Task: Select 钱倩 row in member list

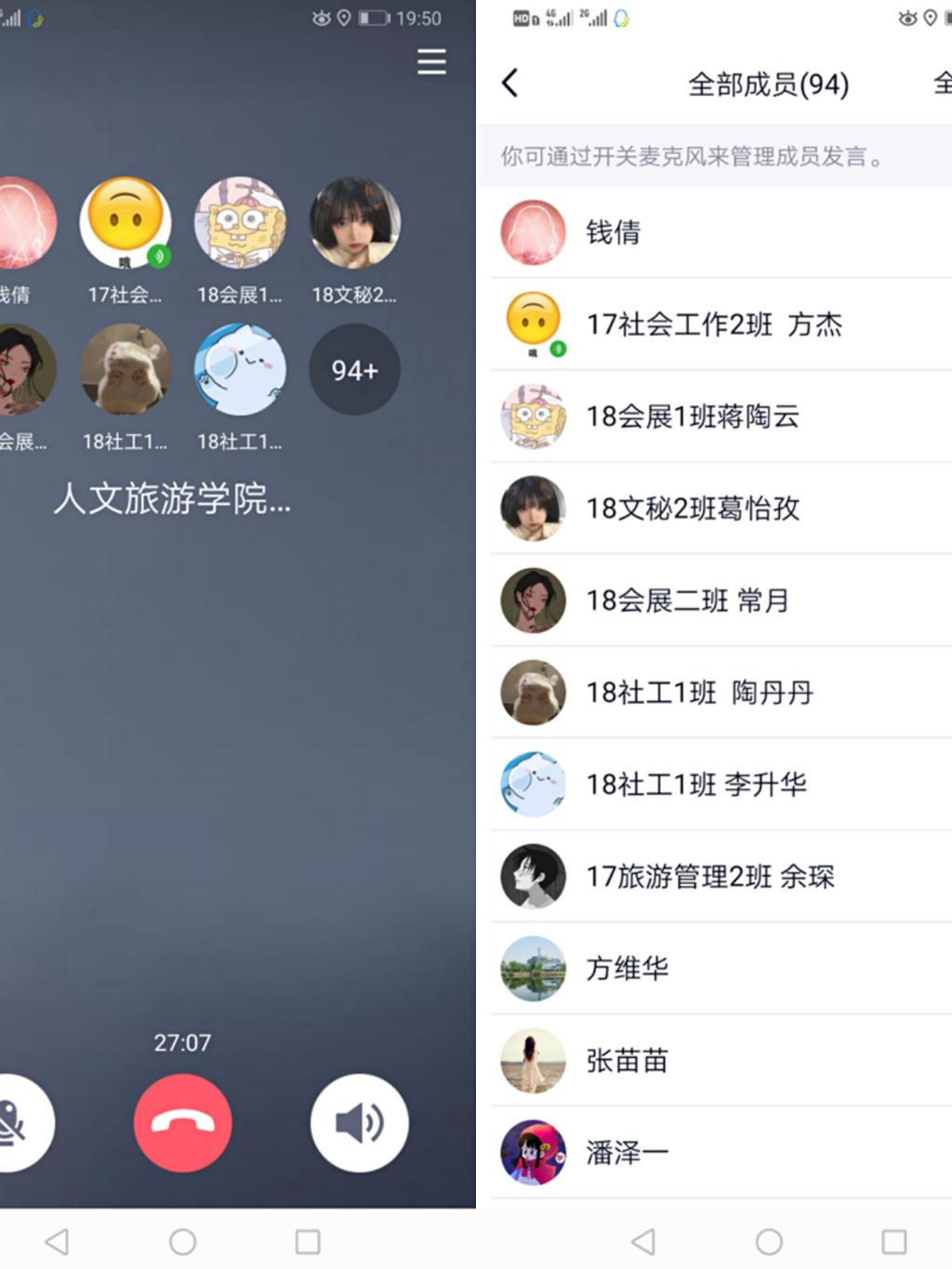Action: [716, 232]
